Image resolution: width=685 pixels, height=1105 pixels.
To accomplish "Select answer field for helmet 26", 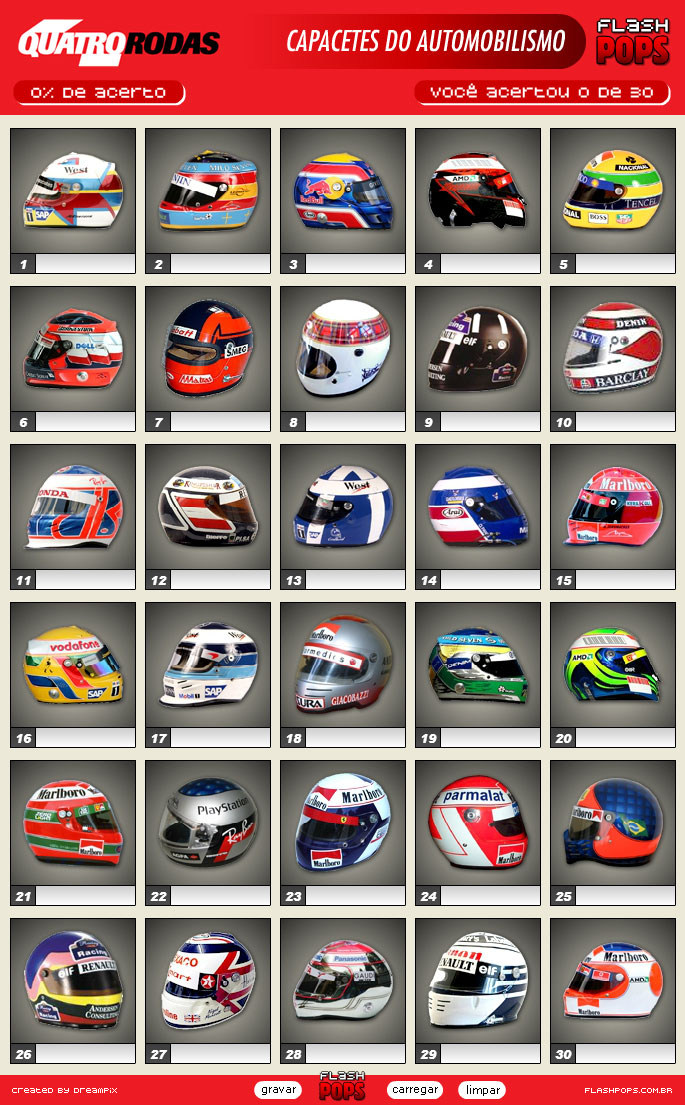I will click(85, 1054).
